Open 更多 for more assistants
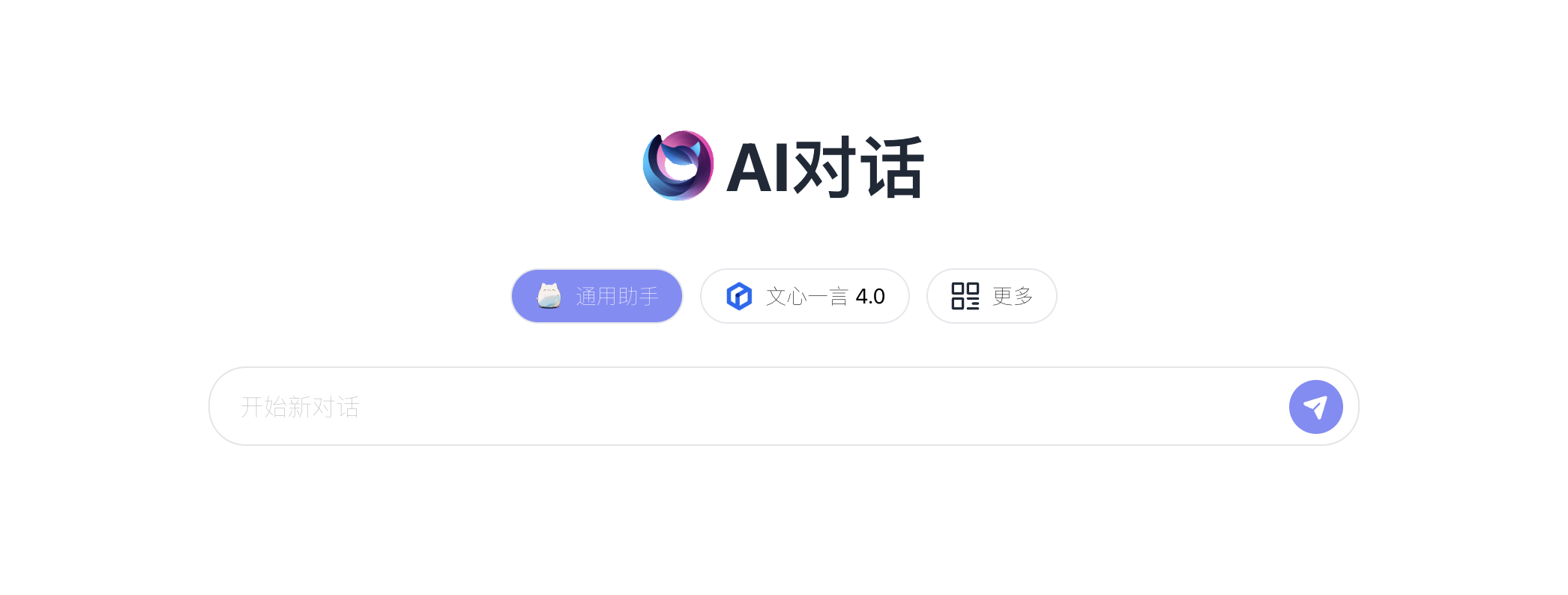1568x595 pixels. [x=991, y=296]
